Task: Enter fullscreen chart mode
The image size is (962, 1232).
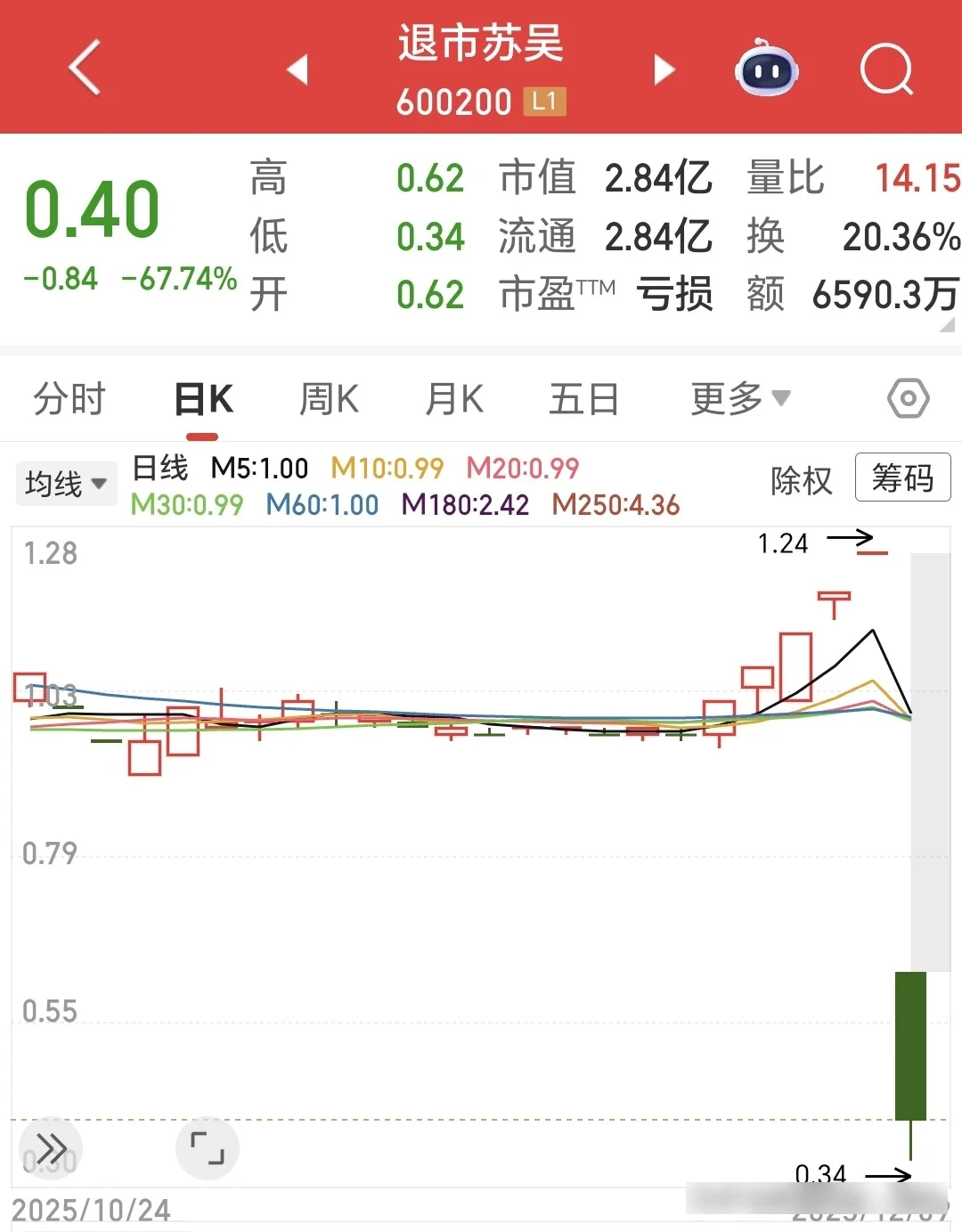Action: (207, 1148)
